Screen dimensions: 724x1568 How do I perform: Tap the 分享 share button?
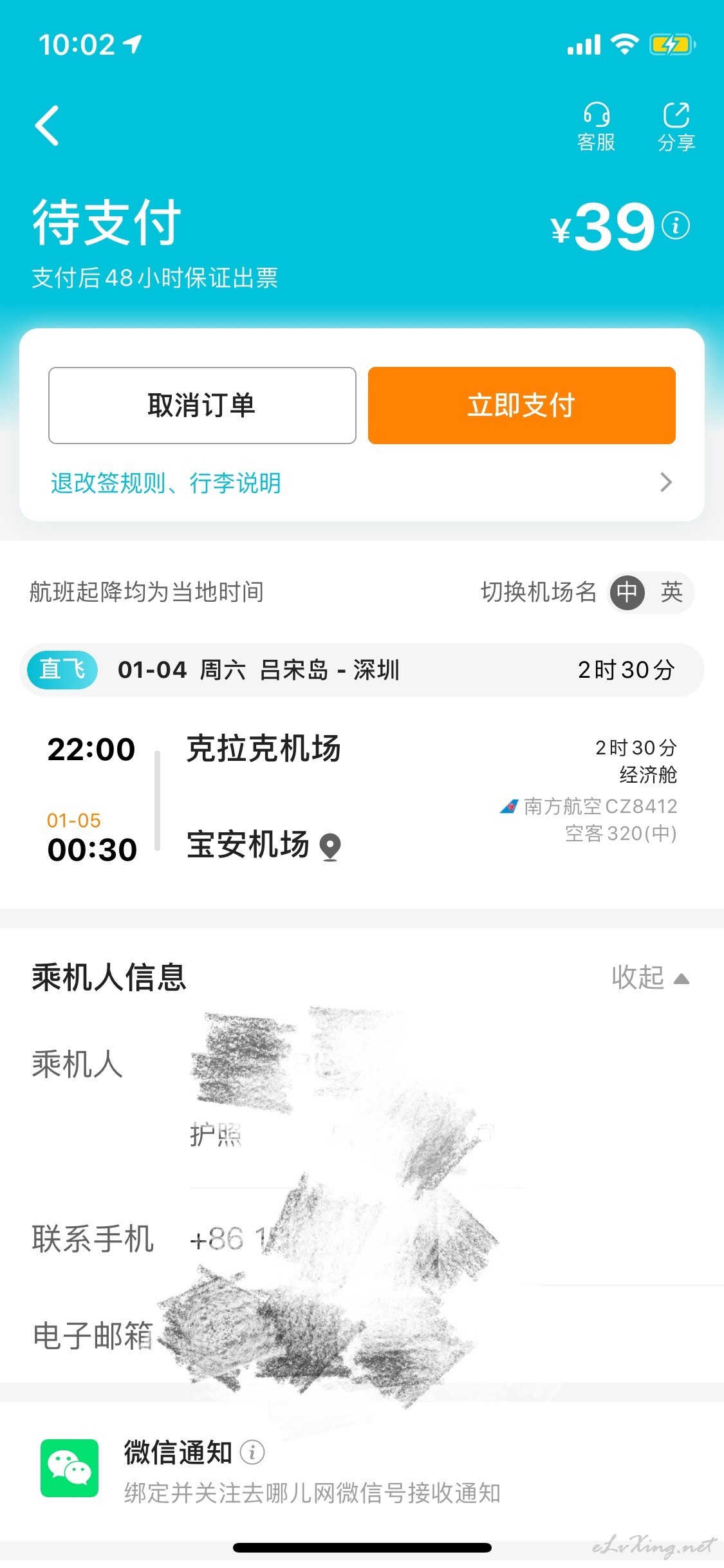point(676,127)
